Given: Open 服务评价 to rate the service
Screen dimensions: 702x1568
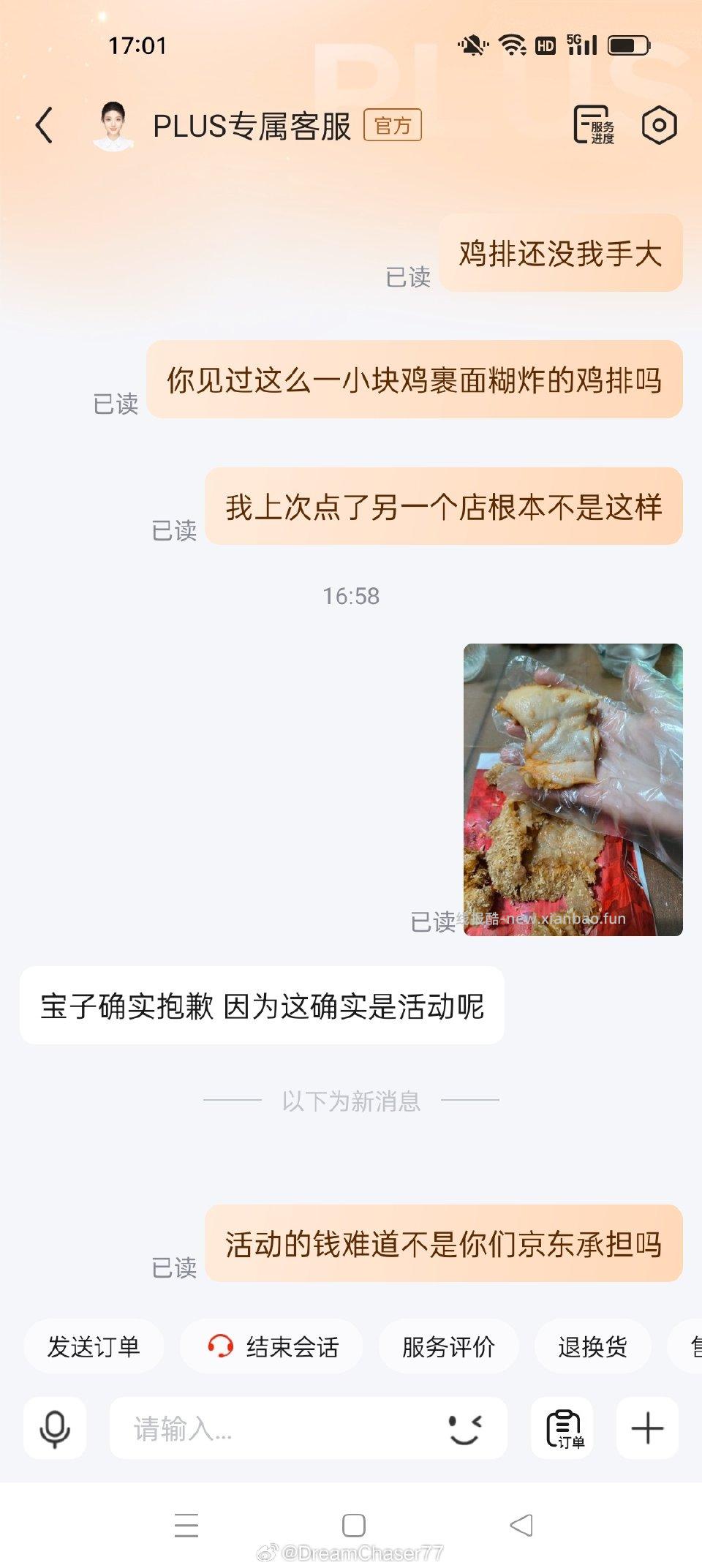Looking at the screenshot, I should 448,1346.
